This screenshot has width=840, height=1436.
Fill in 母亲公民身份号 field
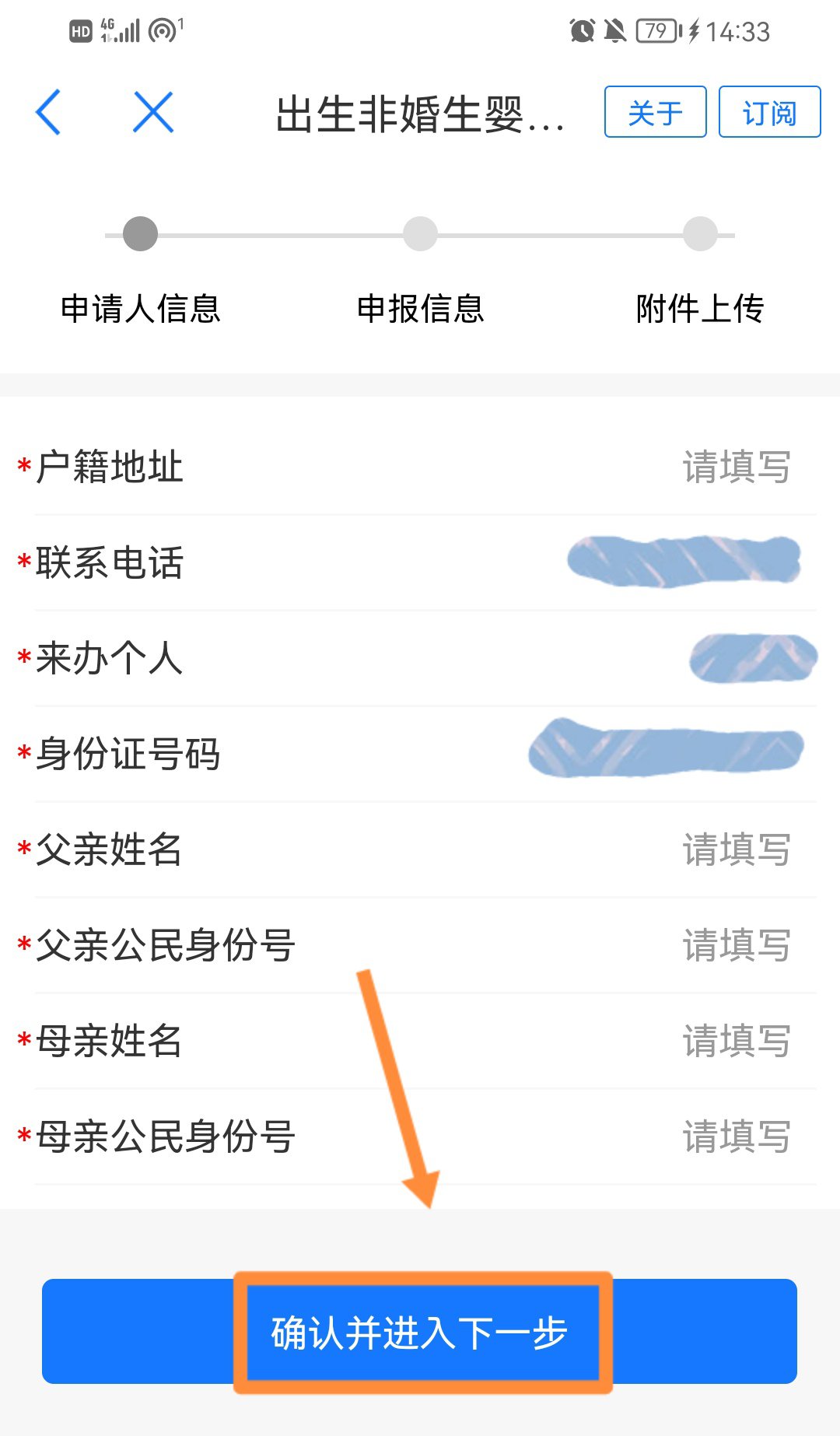point(736,1137)
